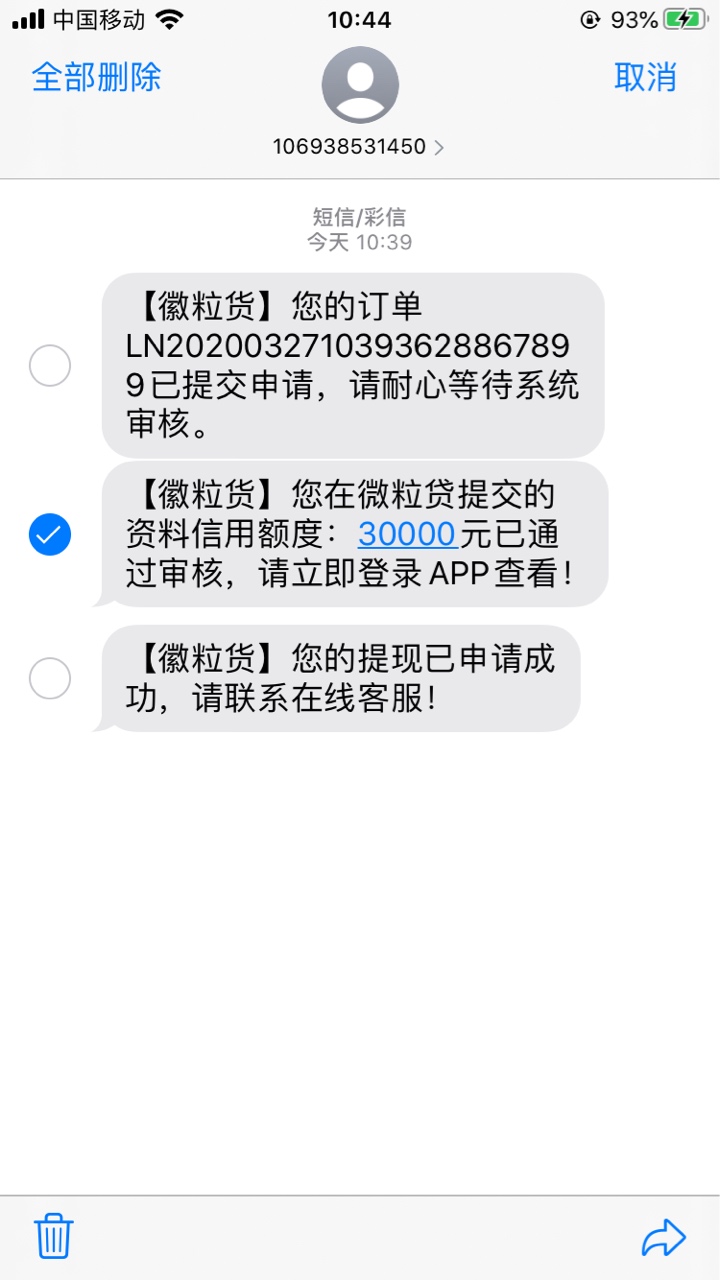This screenshot has width=720, height=1280.
Task: Tap the underlined 30000 link
Action: [408, 534]
